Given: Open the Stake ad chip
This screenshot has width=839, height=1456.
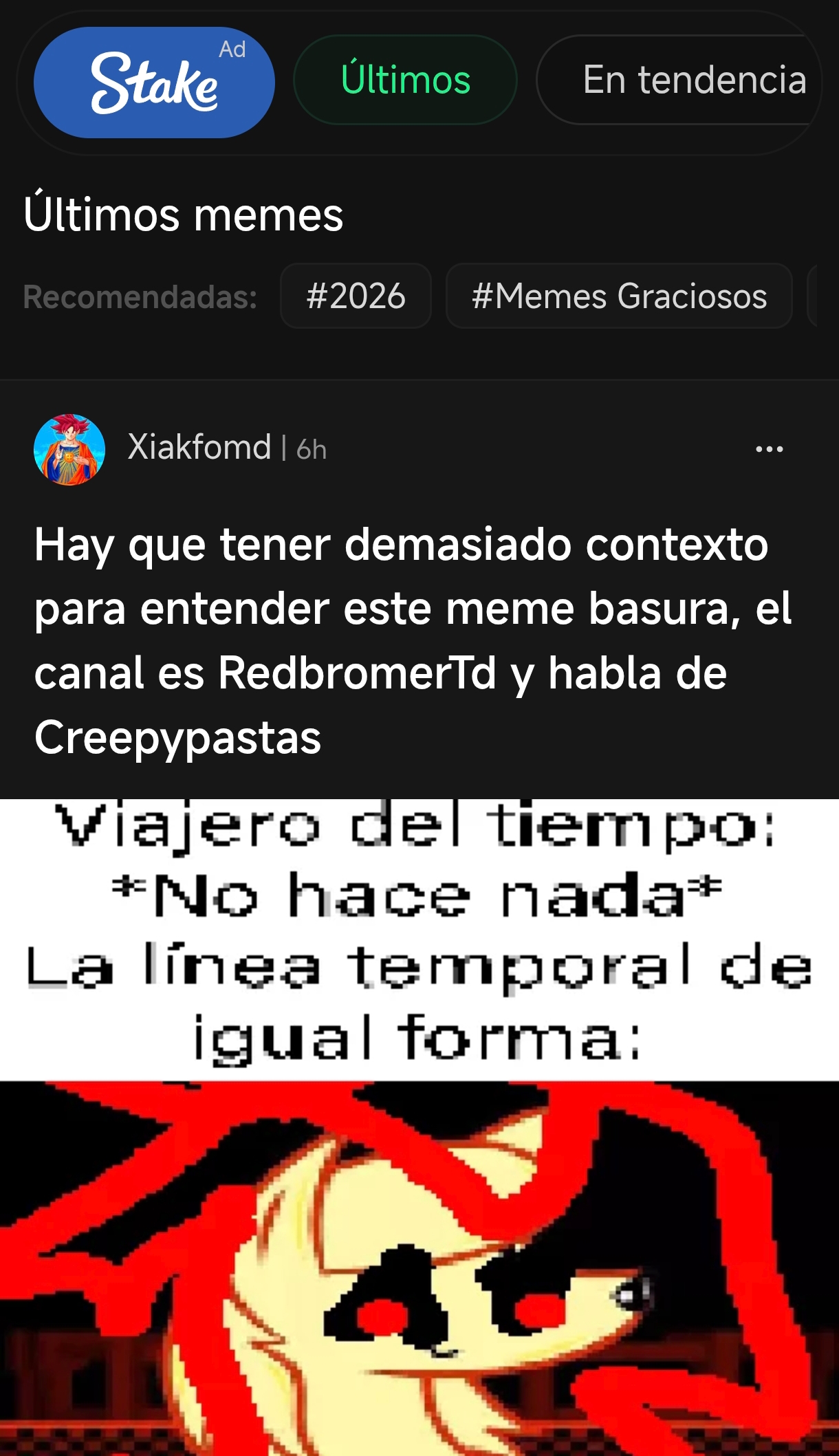Looking at the screenshot, I should pos(154,83).
